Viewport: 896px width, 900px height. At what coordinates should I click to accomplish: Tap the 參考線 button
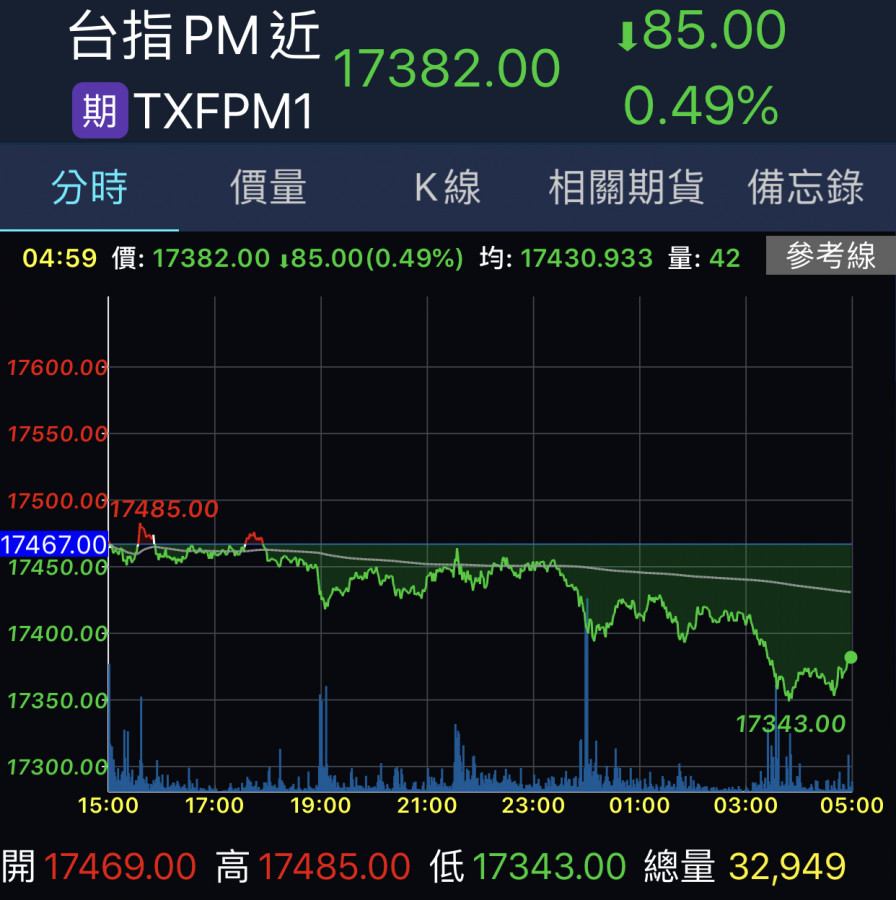point(830,256)
